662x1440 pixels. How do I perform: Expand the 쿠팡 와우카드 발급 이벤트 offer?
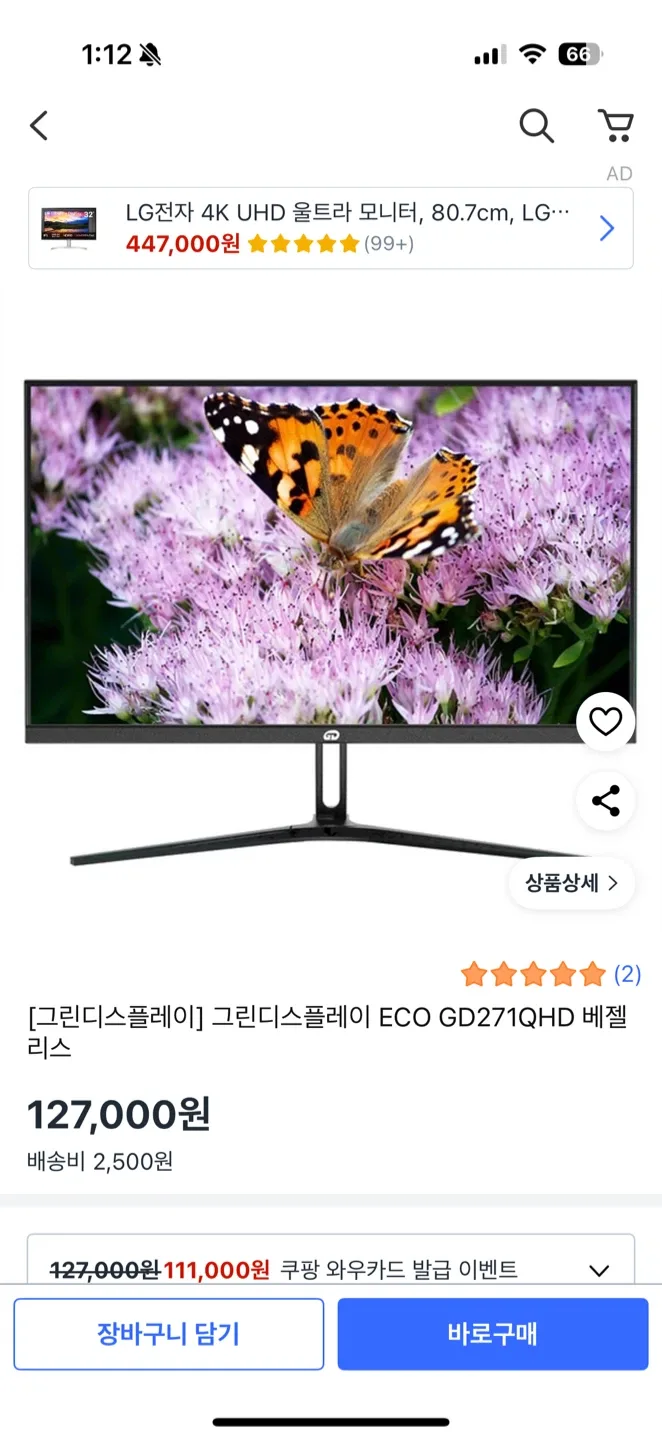point(598,1271)
